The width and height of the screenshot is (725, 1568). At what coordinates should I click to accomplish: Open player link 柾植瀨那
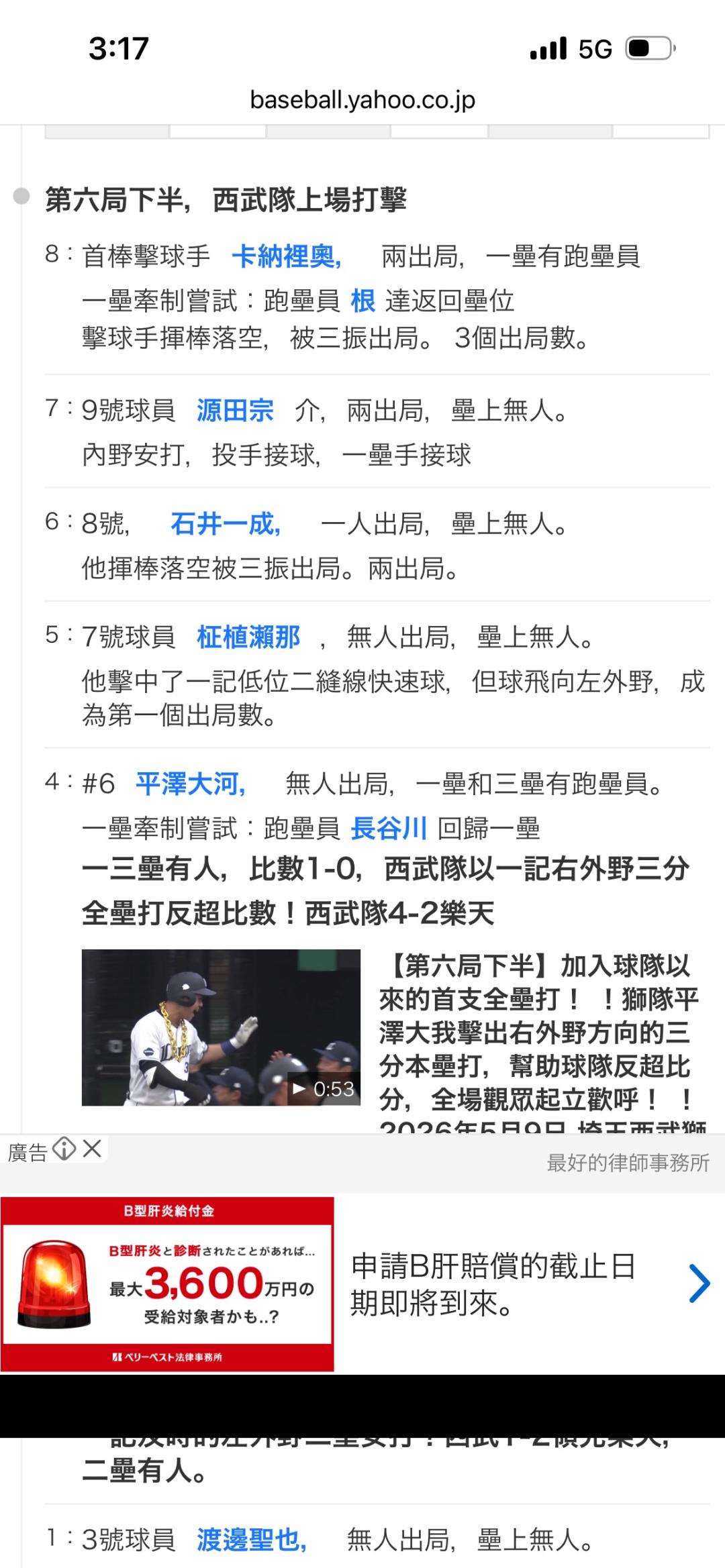point(248,637)
